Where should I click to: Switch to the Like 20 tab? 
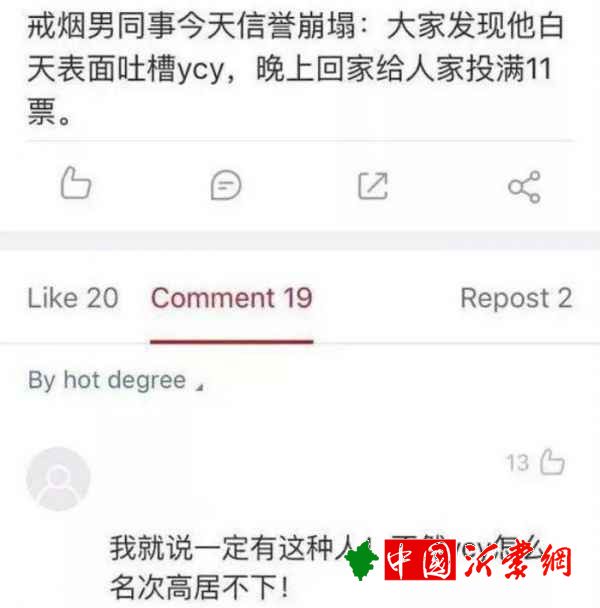pyautogui.click(x=72, y=298)
